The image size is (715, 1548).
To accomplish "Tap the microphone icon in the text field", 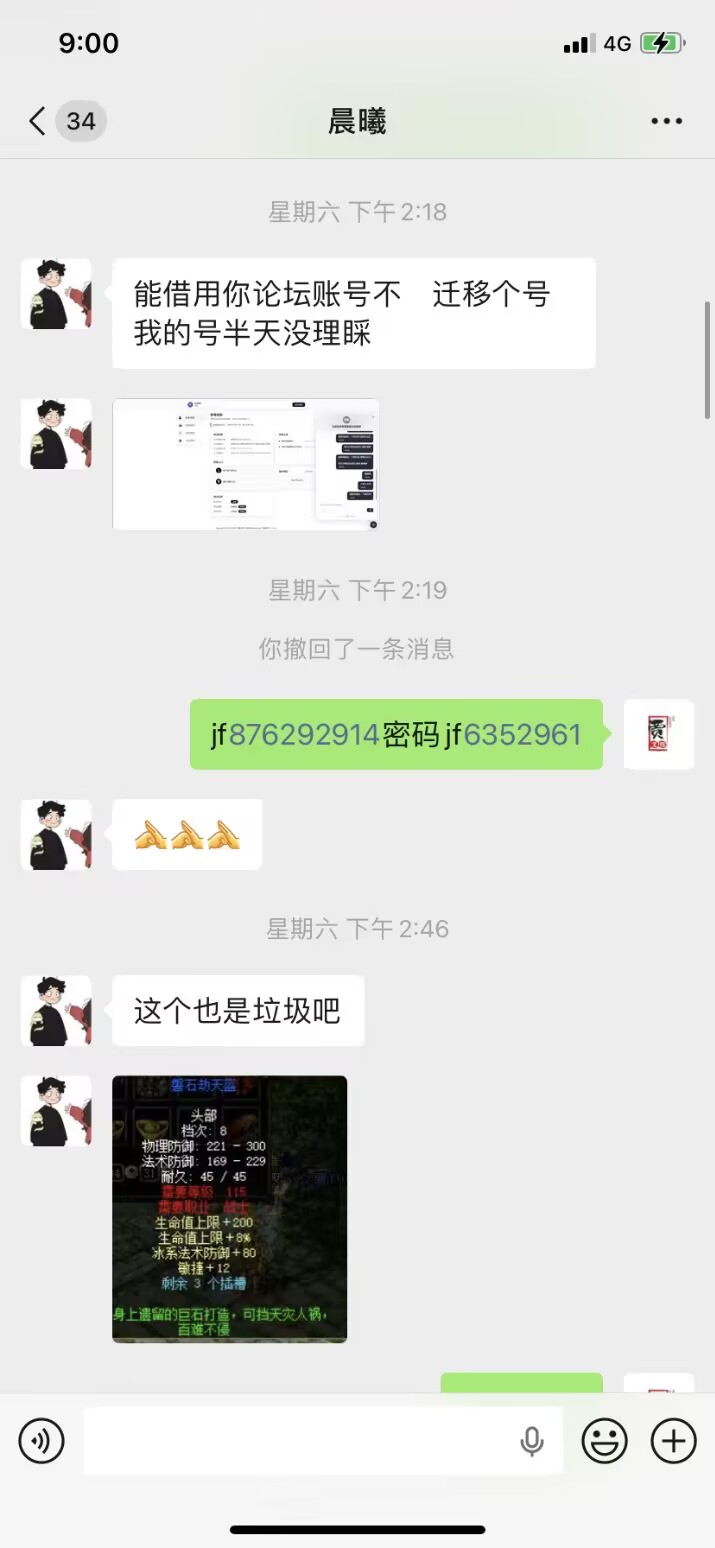I will [x=532, y=1441].
